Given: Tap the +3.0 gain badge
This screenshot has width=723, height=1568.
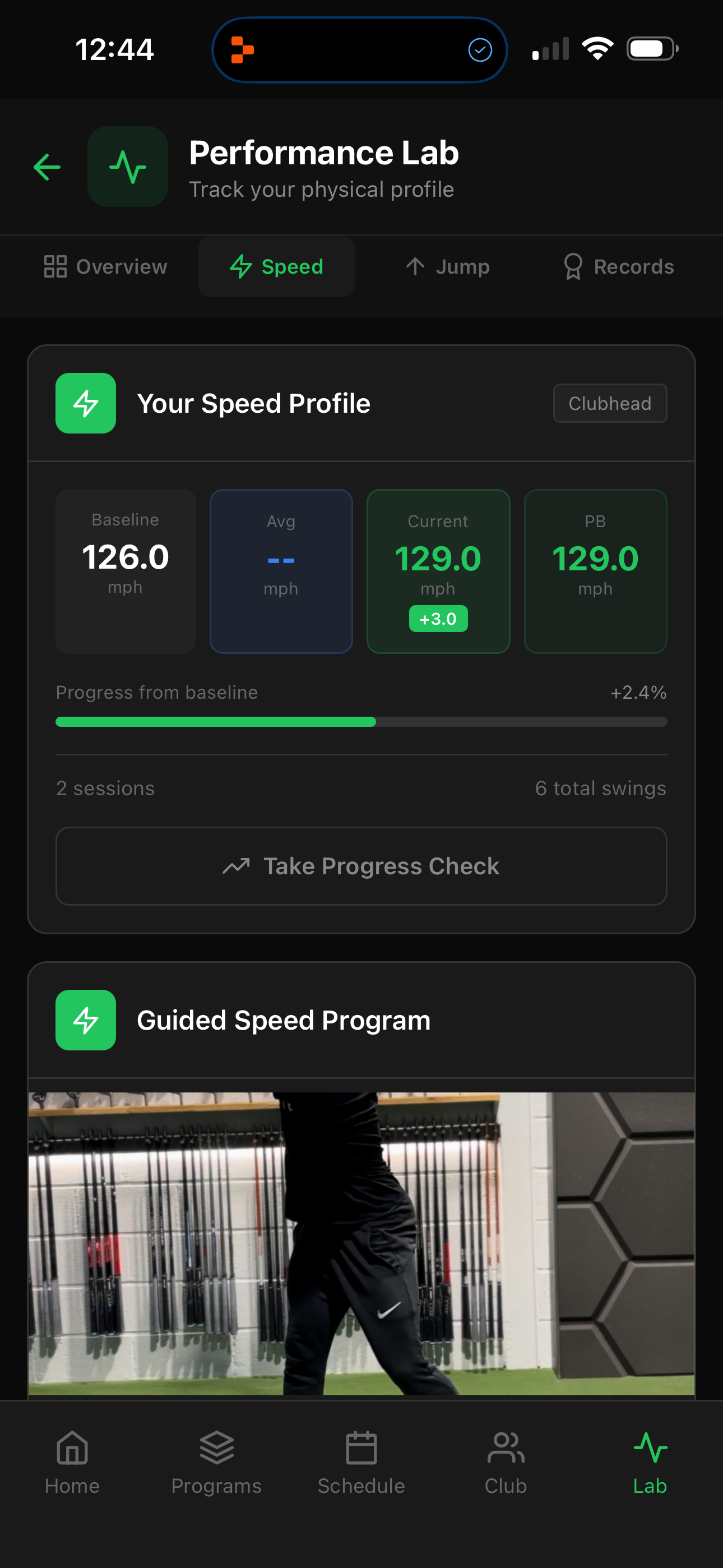Looking at the screenshot, I should 438,618.
